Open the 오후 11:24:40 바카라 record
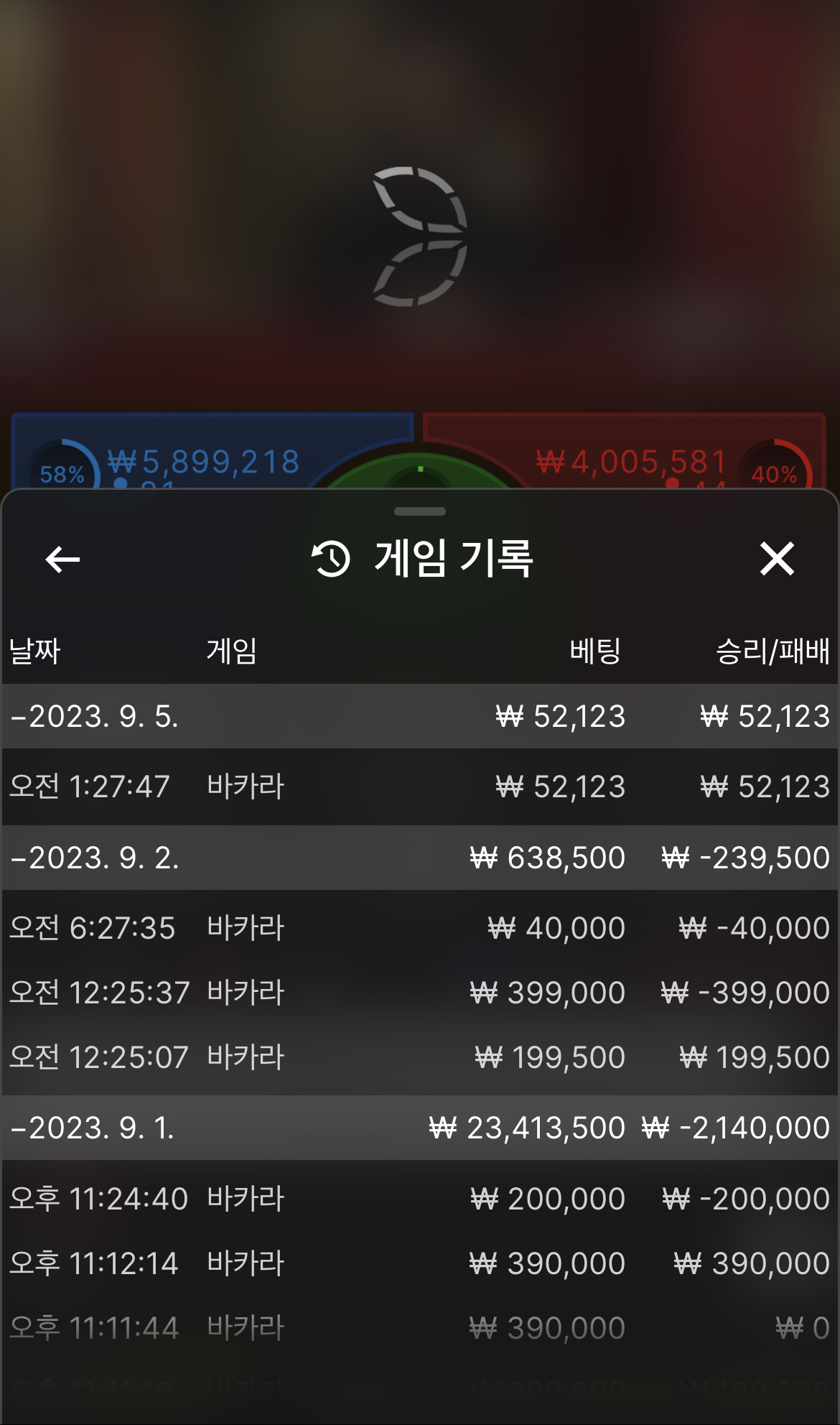The height and width of the screenshot is (1425, 840). 420,1198
